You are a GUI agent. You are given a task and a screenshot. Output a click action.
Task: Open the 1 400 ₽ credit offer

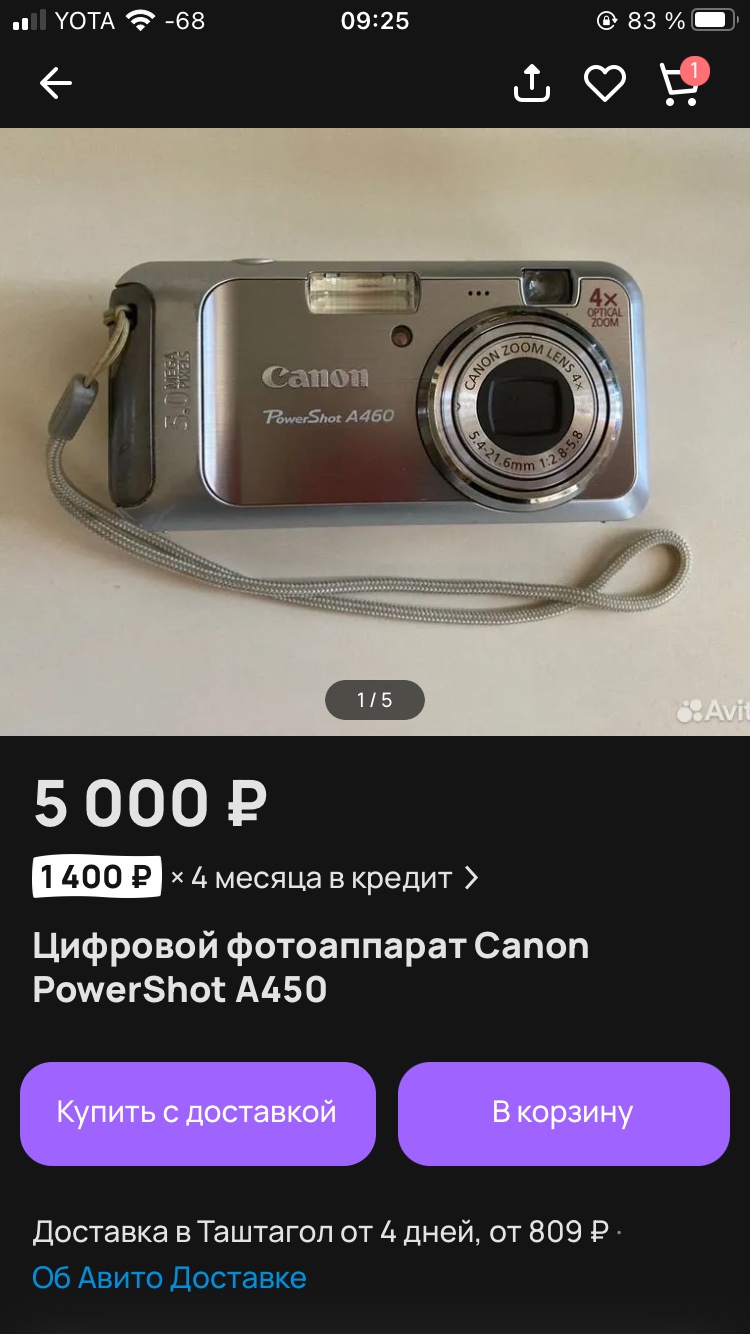coord(256,878)
